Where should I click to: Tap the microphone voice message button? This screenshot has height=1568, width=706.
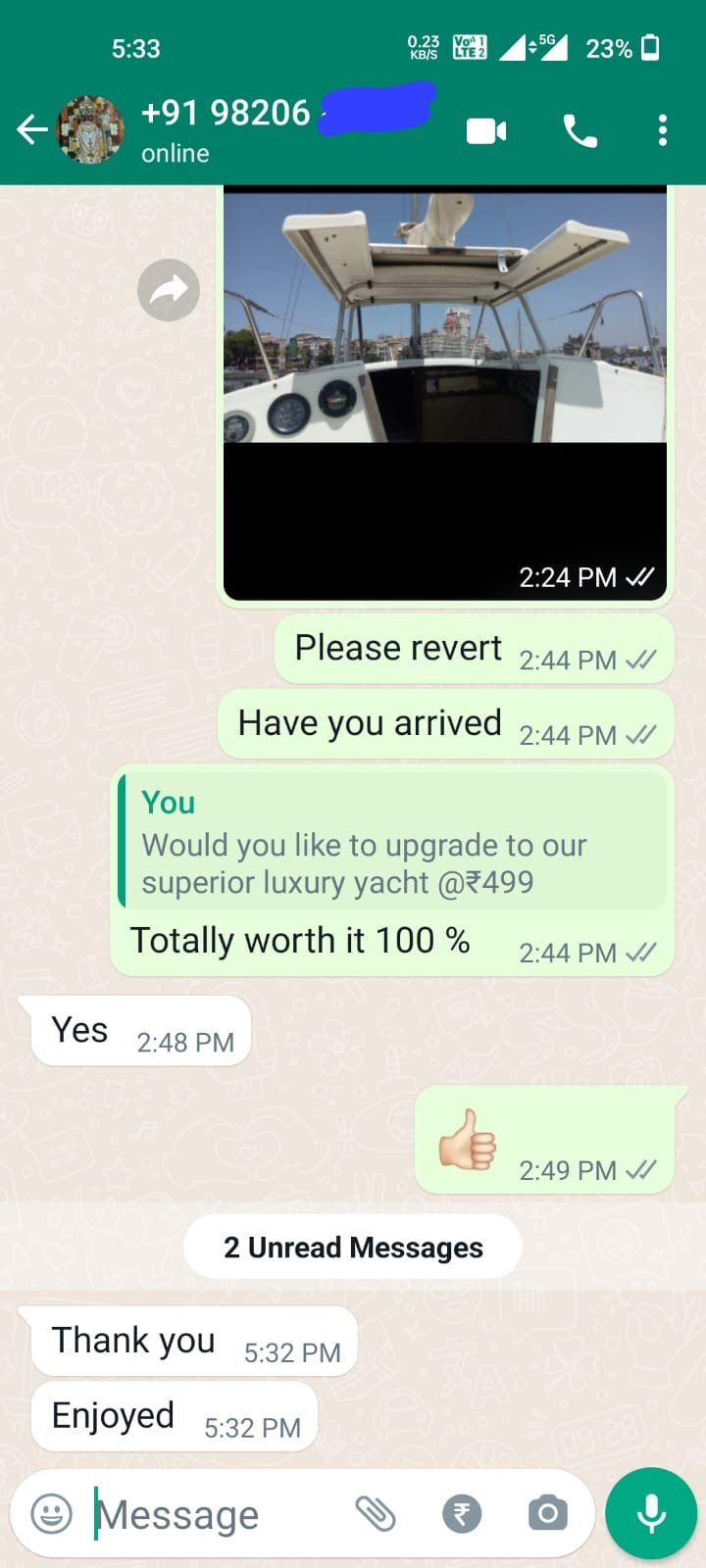click(x=651, y=1513)
